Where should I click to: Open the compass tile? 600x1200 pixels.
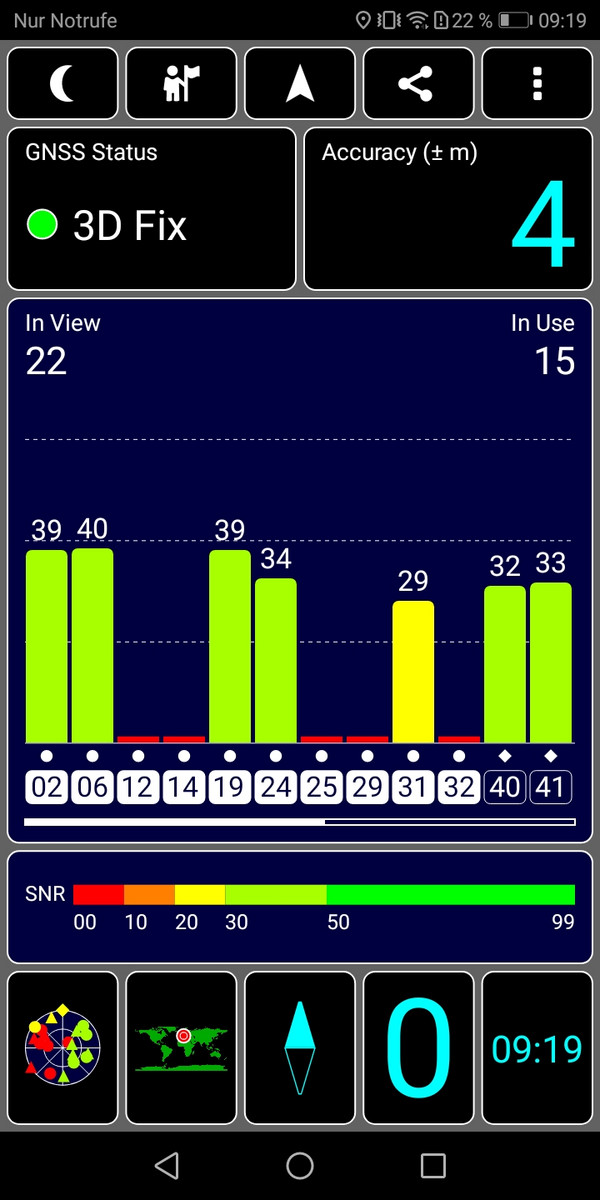300,1047
